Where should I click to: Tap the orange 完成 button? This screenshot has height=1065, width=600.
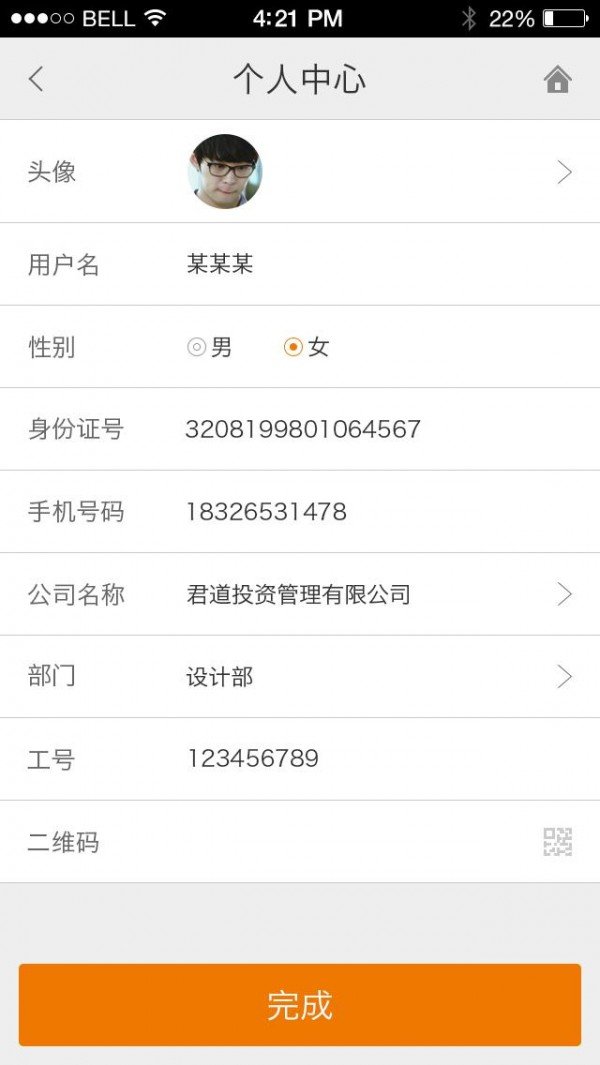(300, 1005)
